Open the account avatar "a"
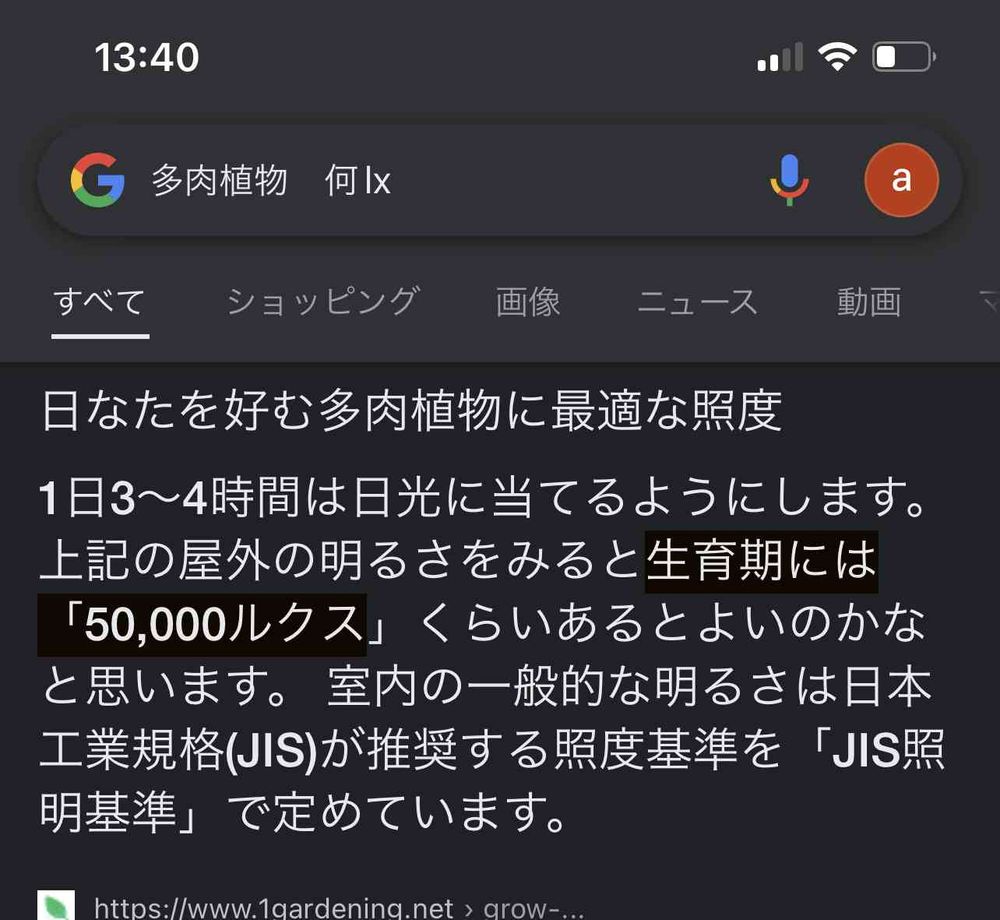 901,180
